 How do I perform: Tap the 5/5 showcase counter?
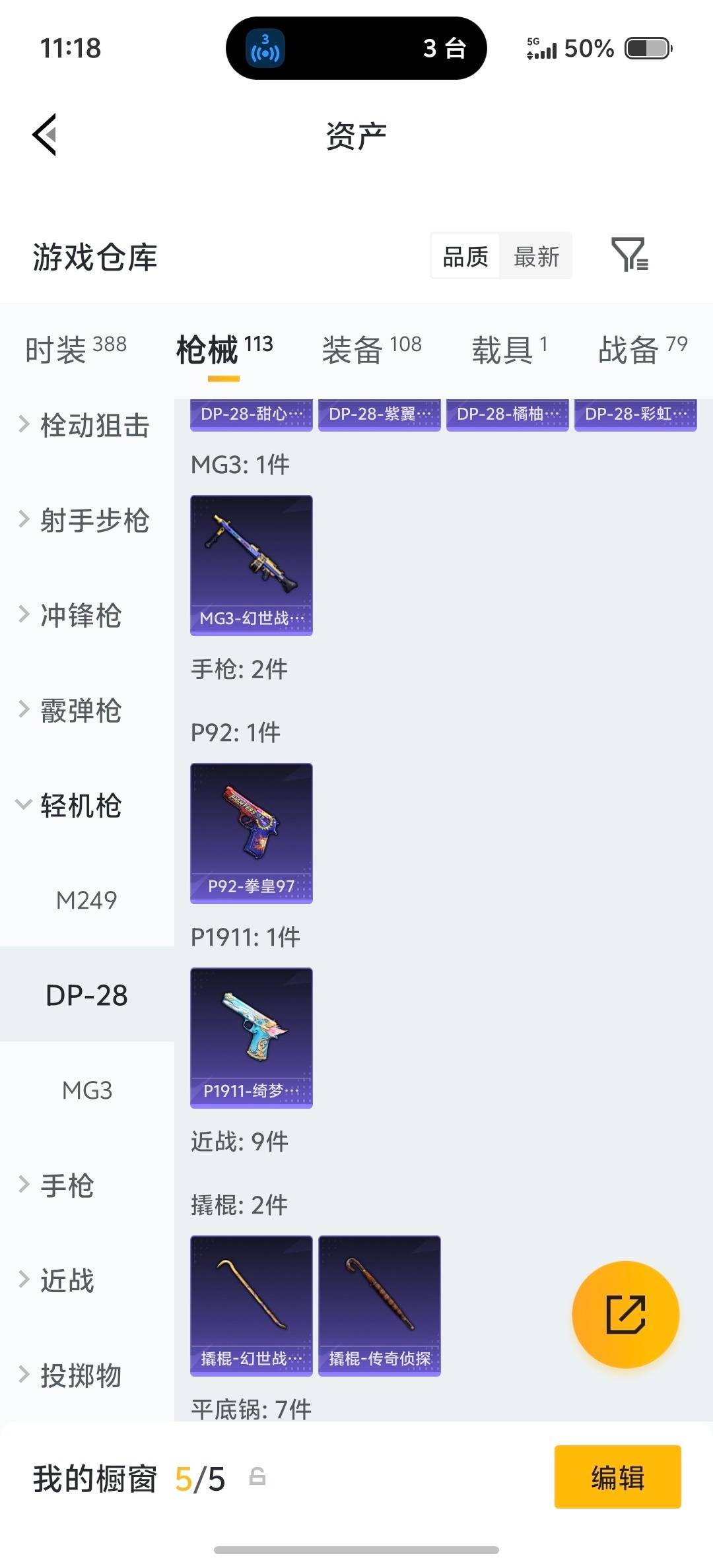[199, 1480]
